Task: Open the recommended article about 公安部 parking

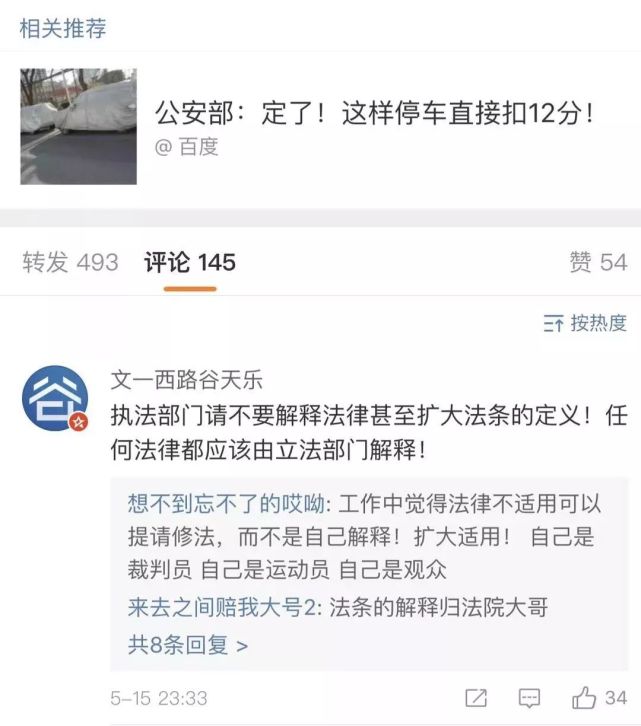Action: coord(374,113)
